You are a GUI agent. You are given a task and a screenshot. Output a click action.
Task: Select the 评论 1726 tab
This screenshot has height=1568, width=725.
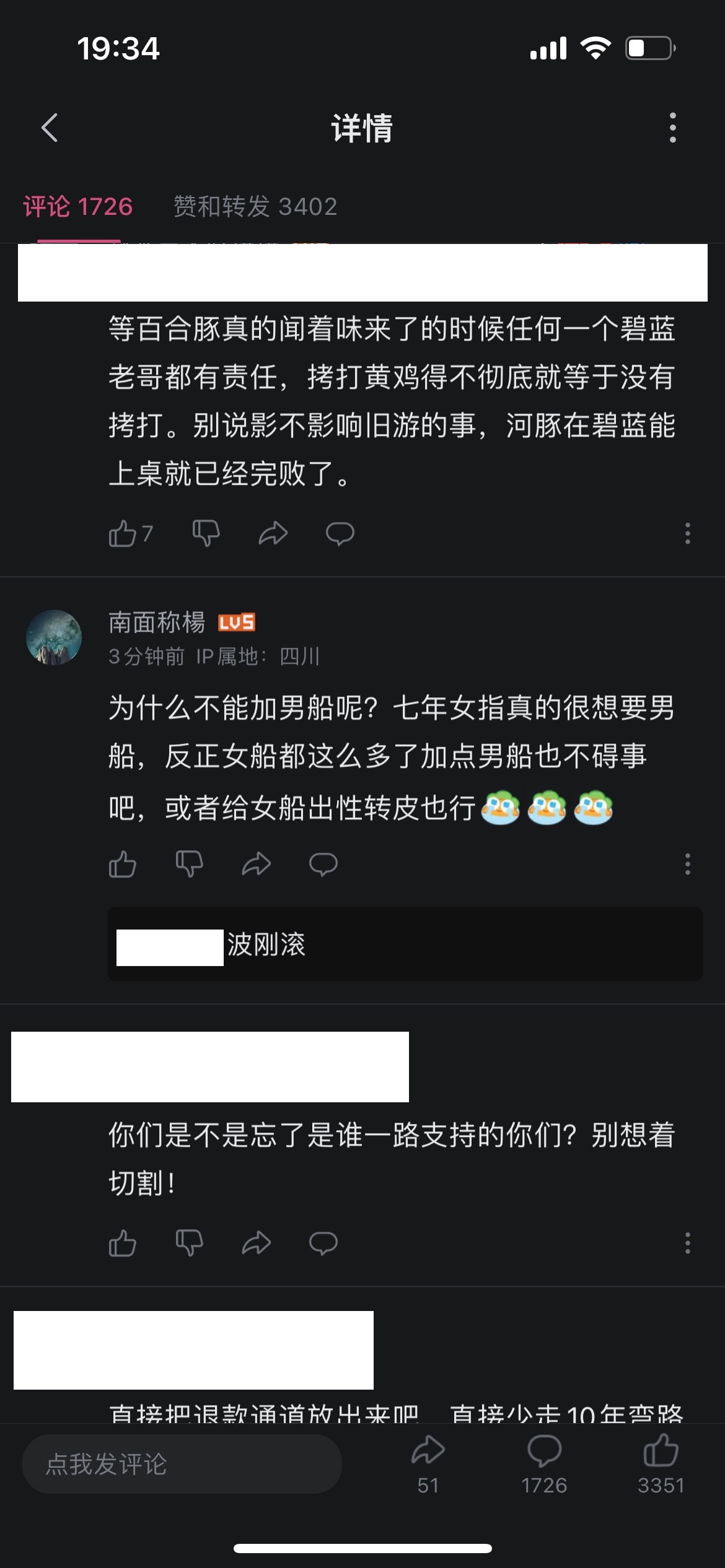78,207
